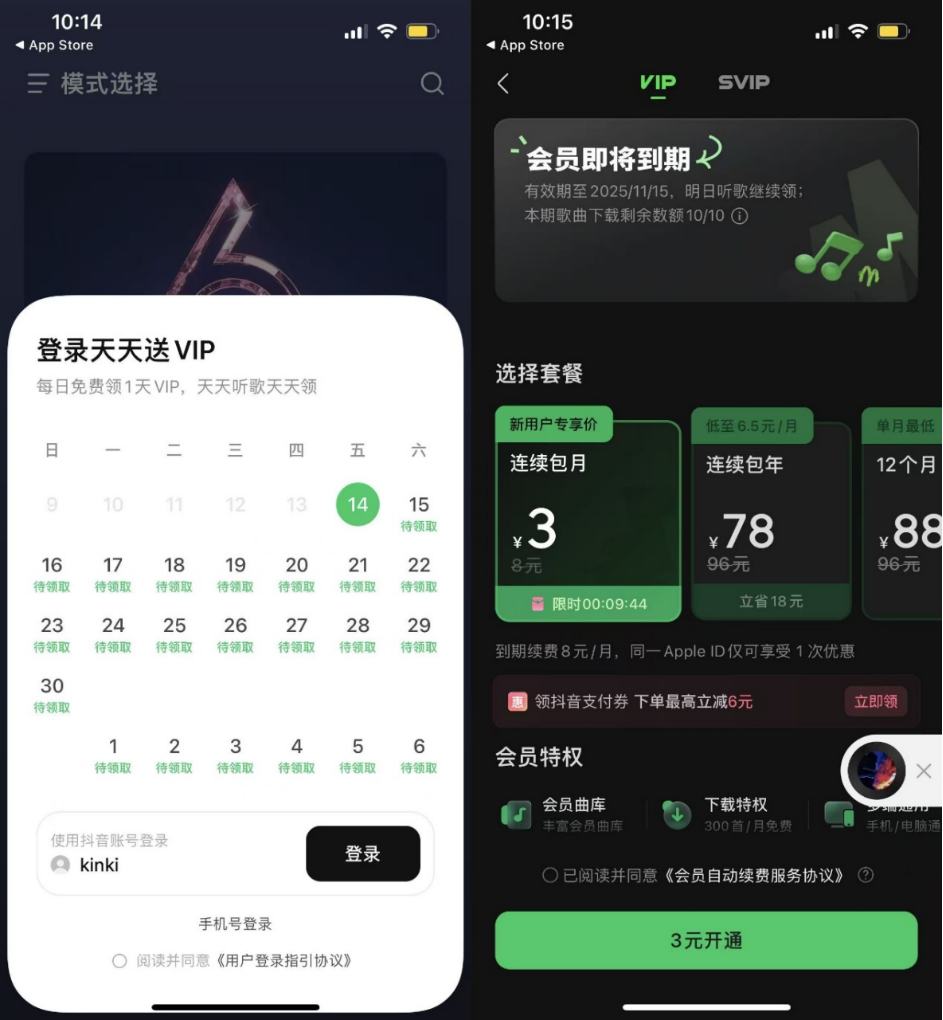
Task: Tap the help icon after 服务协议
Action: 866,875
